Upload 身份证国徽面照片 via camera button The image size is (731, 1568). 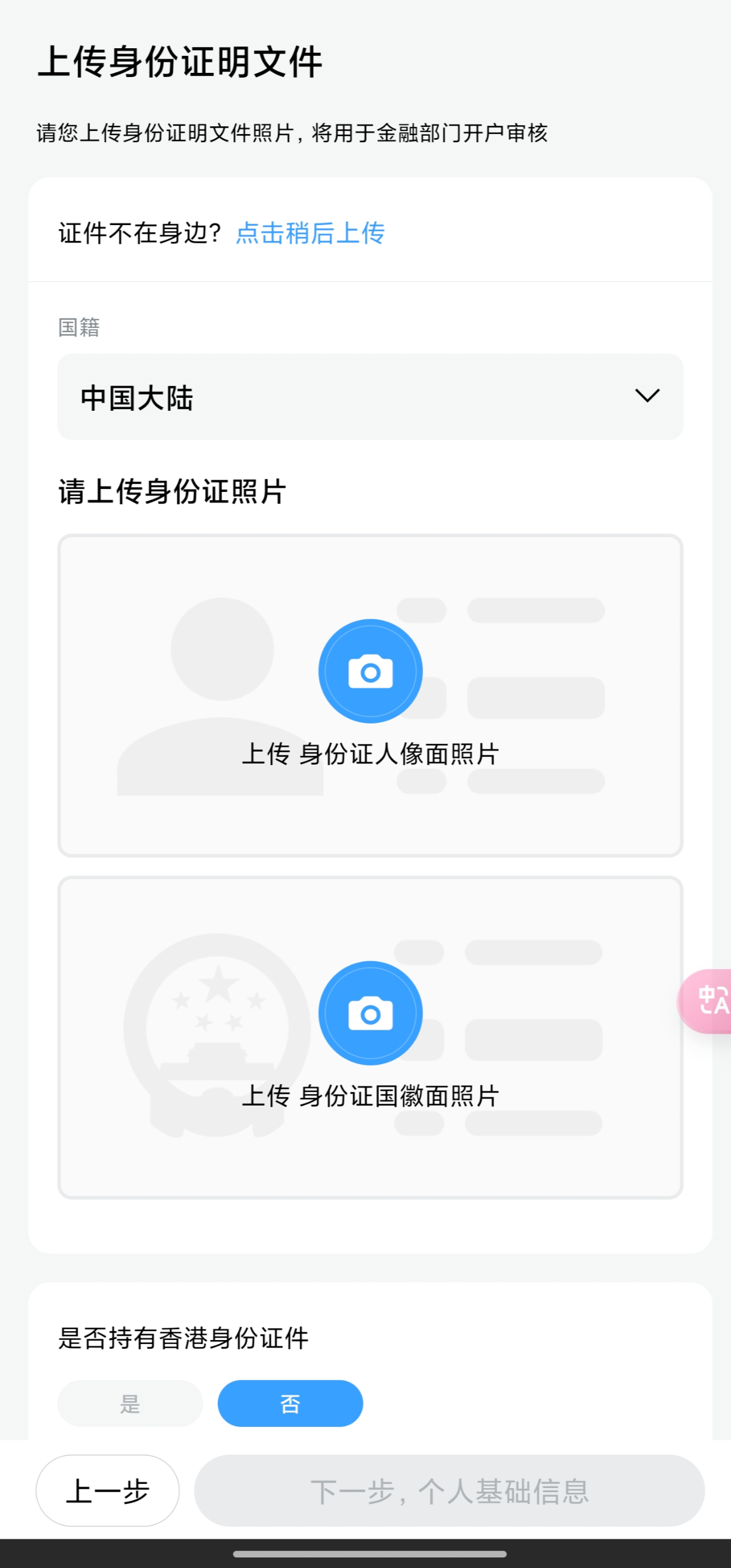pos(370,1013)
